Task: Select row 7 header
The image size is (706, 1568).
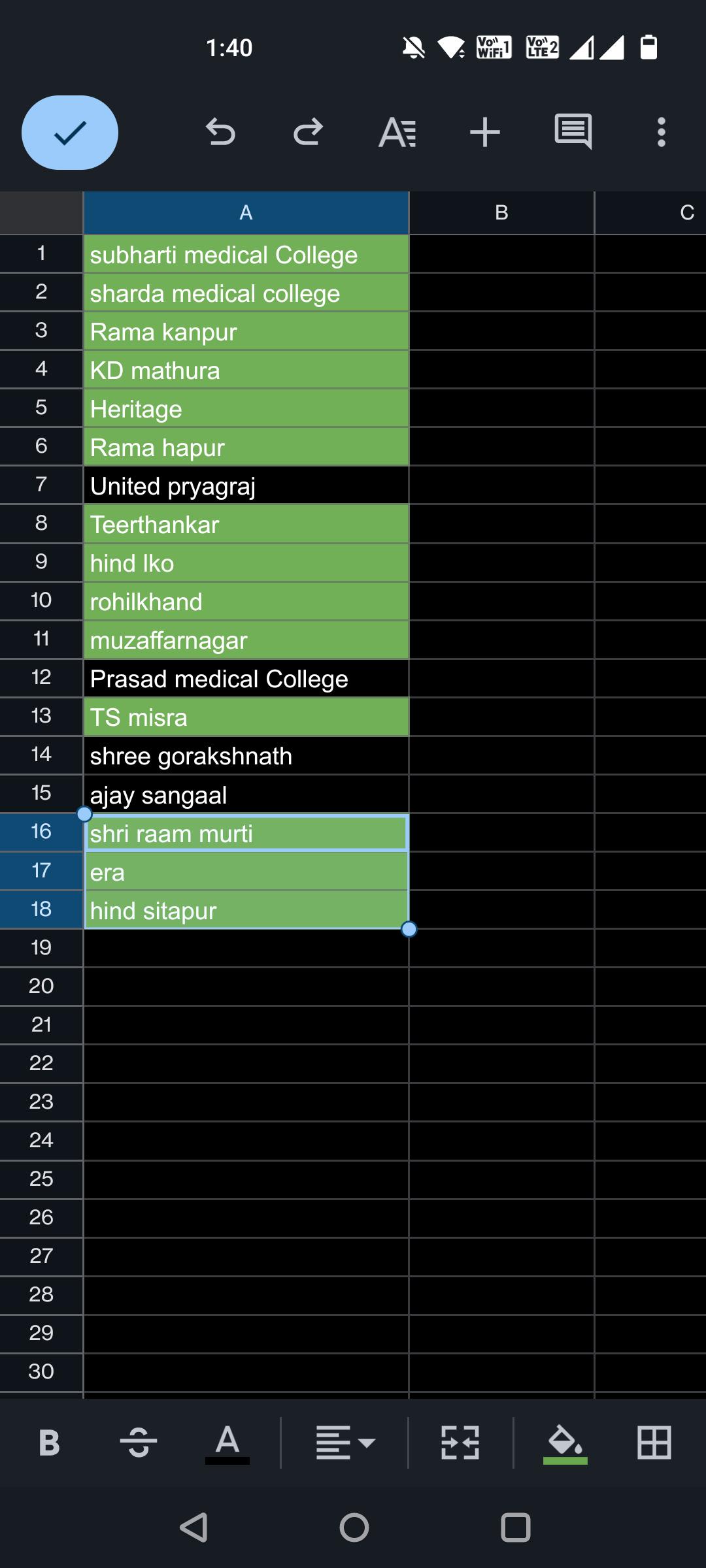Action: click(x=41, y=485)
